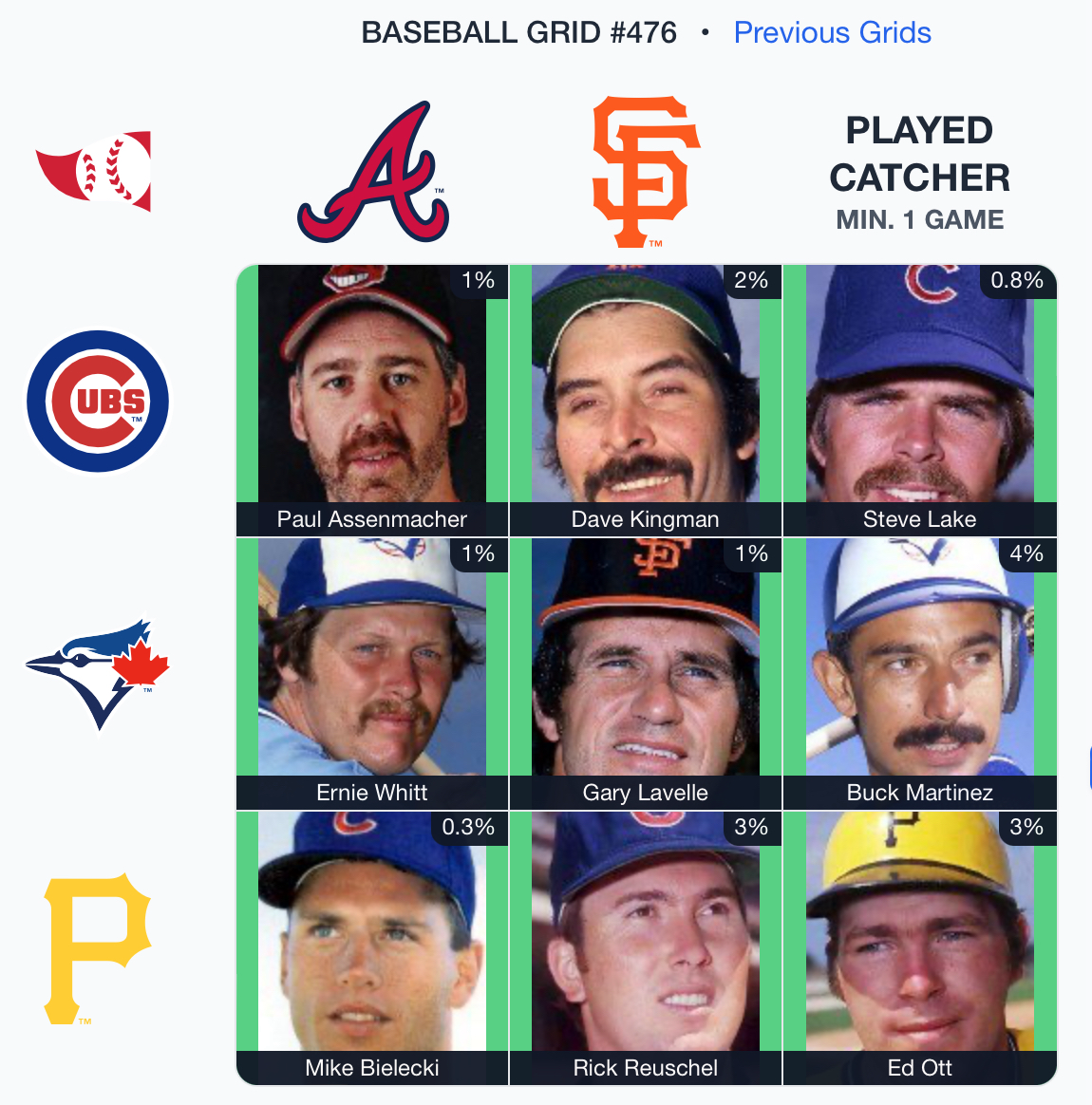The image size is (1092, 1105).
Task: Open the Dave Kingman cell
Action: 646,401
